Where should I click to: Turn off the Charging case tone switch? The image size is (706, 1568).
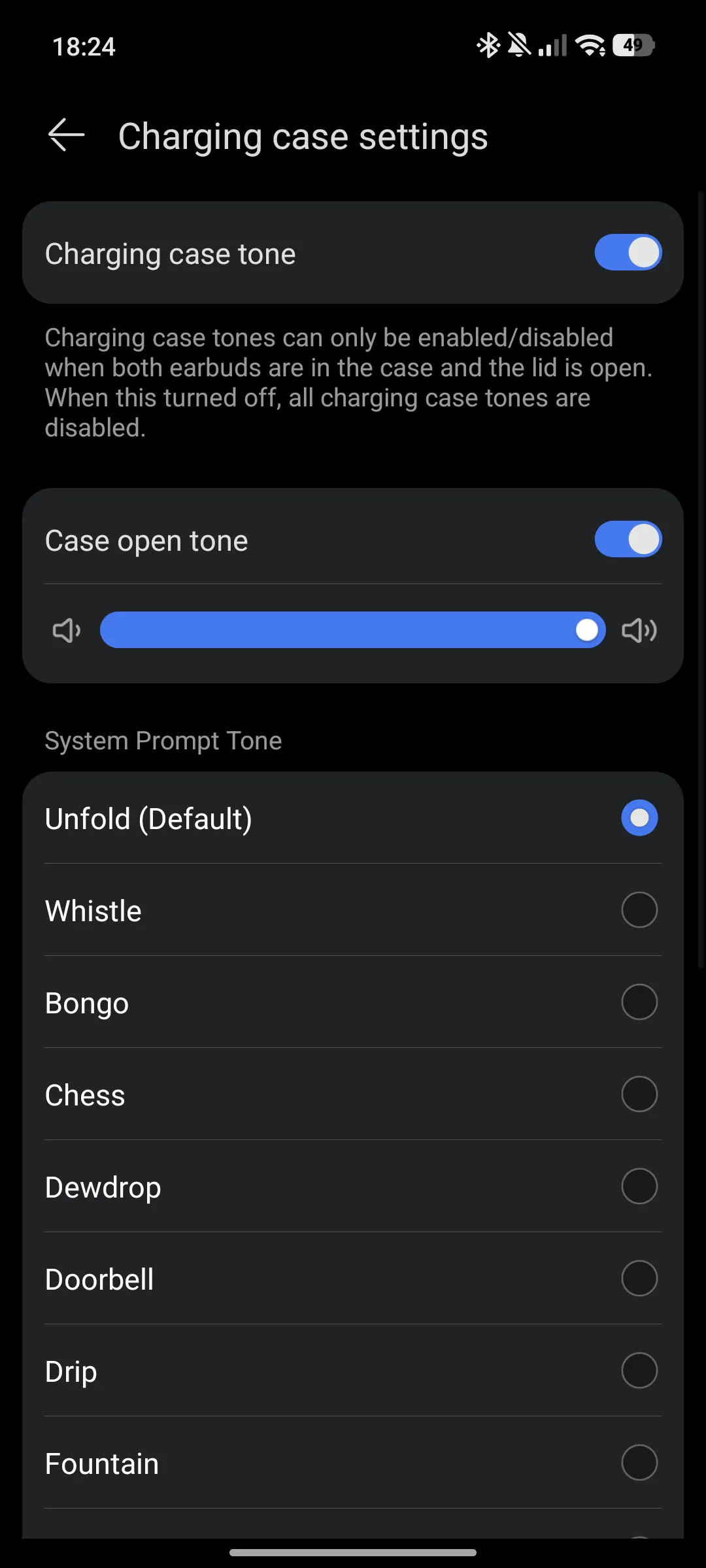click(628, 253)
